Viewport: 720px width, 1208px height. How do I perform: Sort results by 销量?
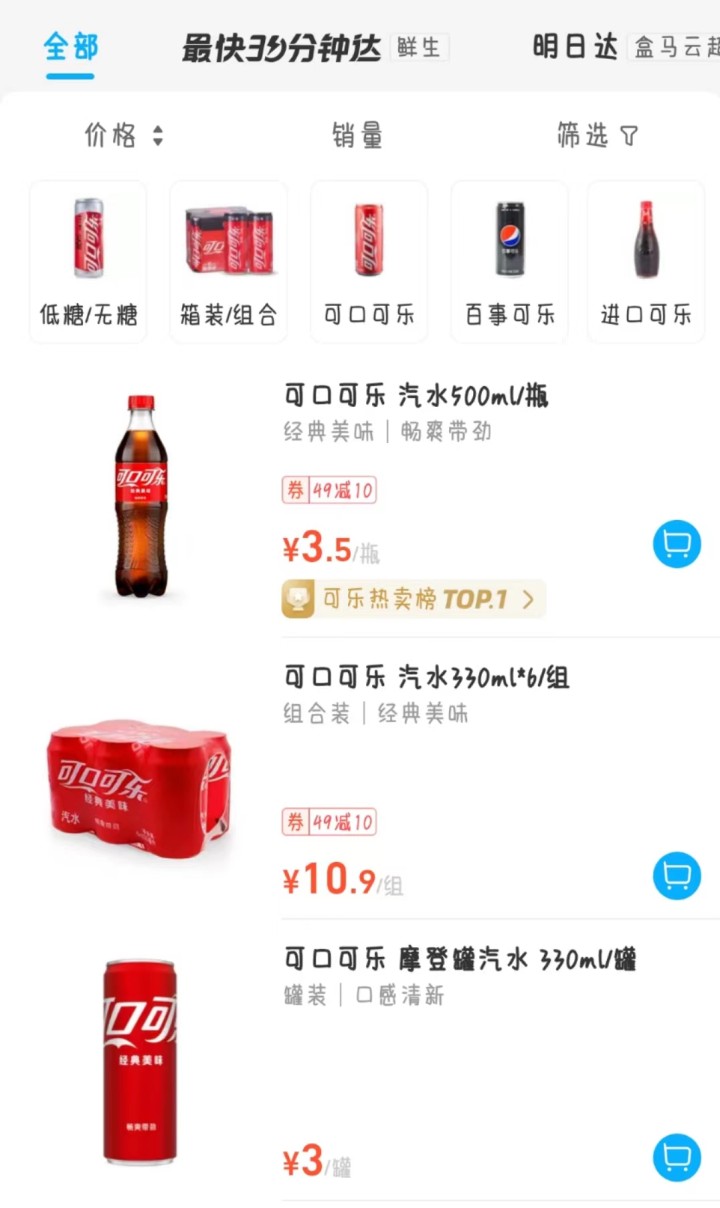point(357,136)
